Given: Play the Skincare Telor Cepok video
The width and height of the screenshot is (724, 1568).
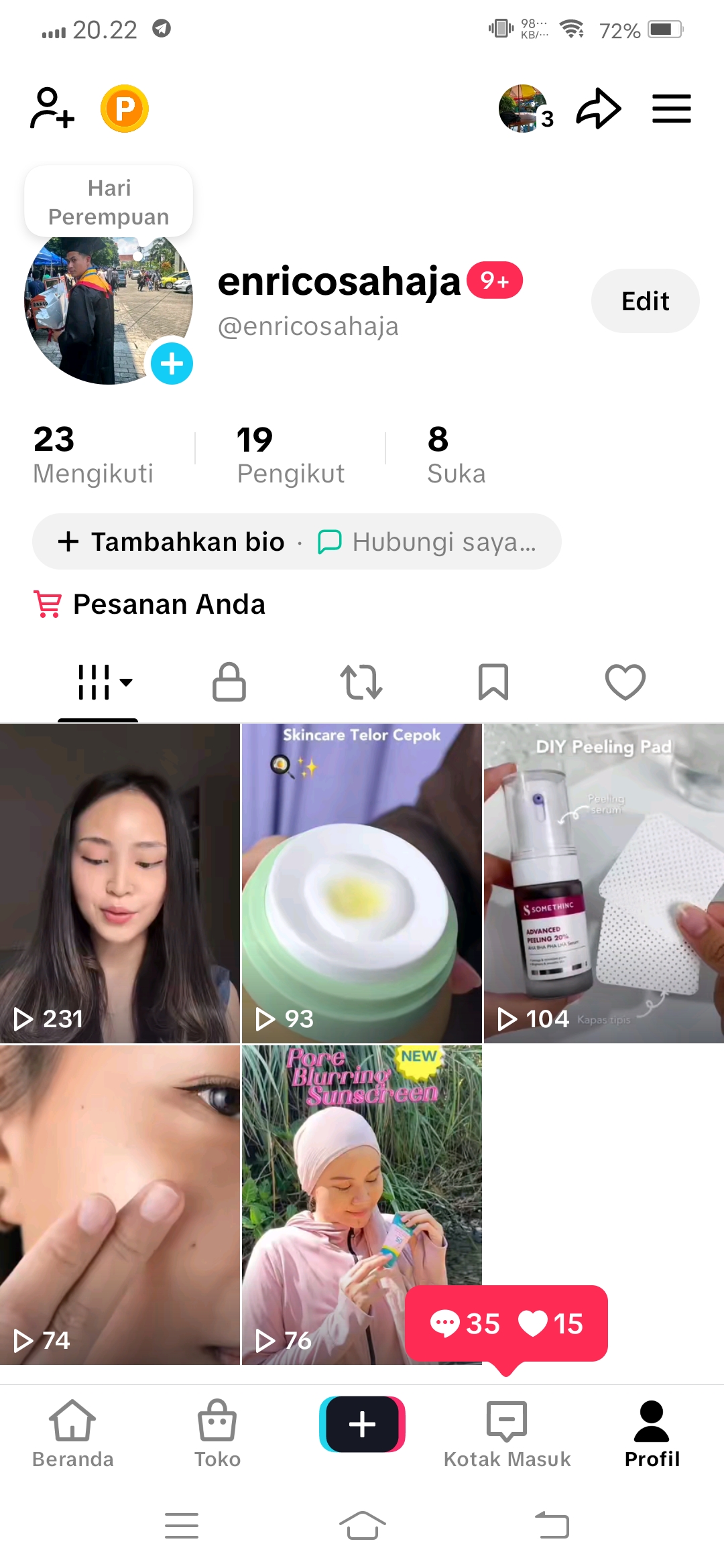Looking at the screenshot, I should [362, 883].
